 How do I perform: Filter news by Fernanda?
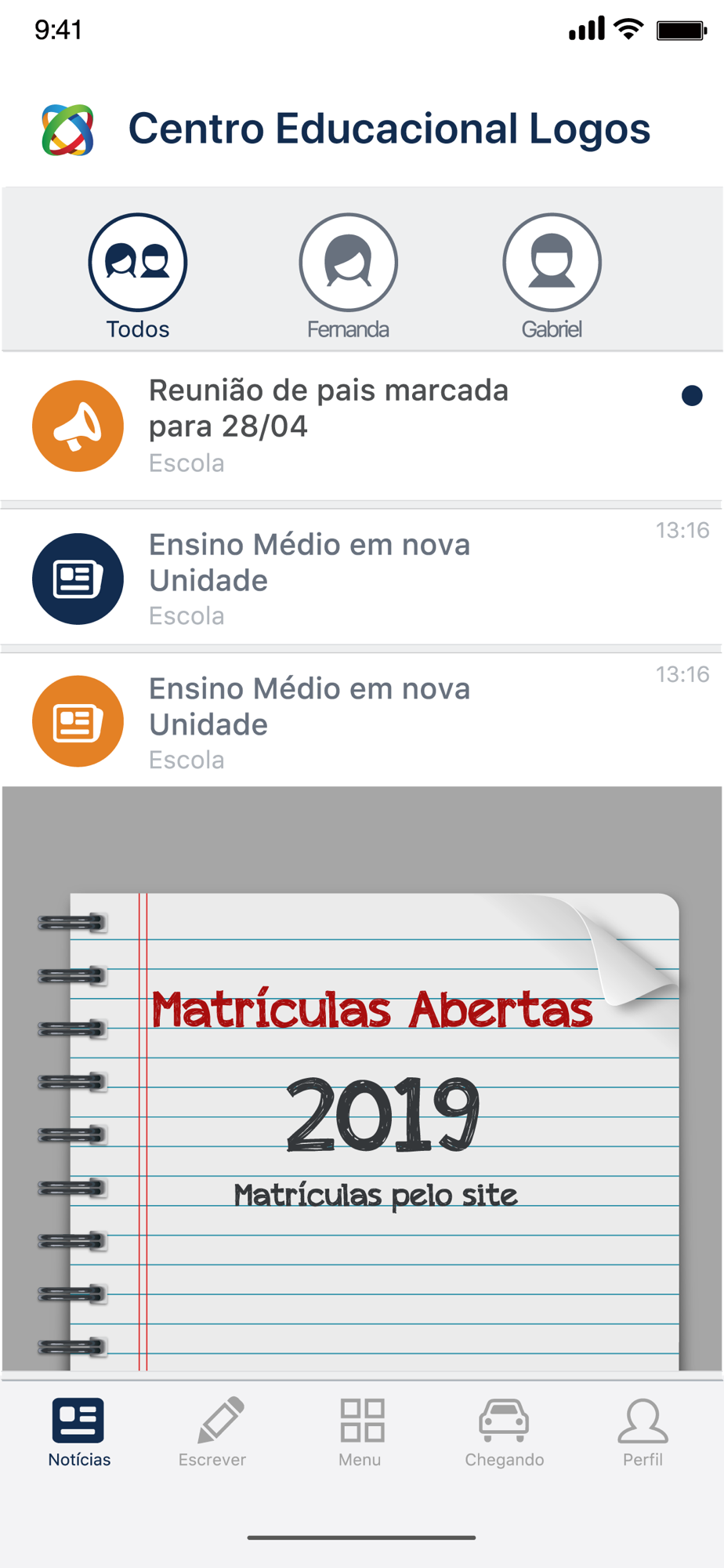click(348, 274)
